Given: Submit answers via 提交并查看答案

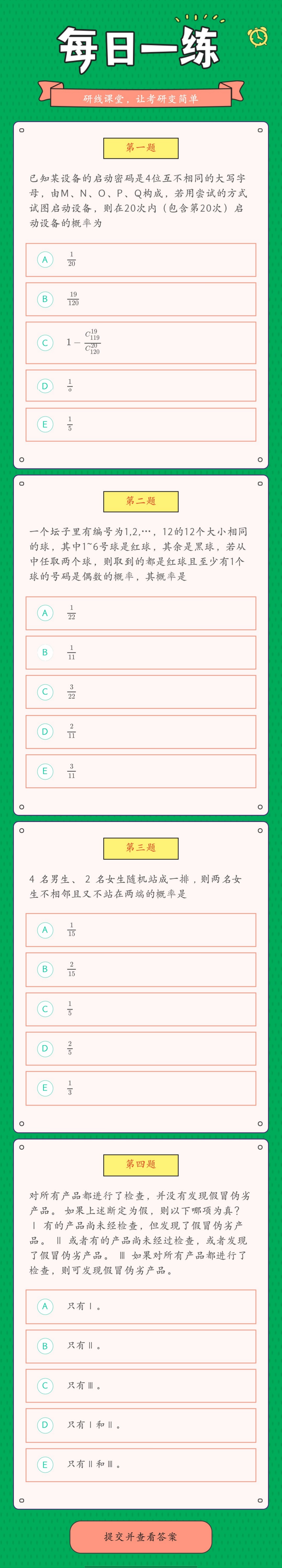Looking at the screenshot, I should pos(140,1536).
